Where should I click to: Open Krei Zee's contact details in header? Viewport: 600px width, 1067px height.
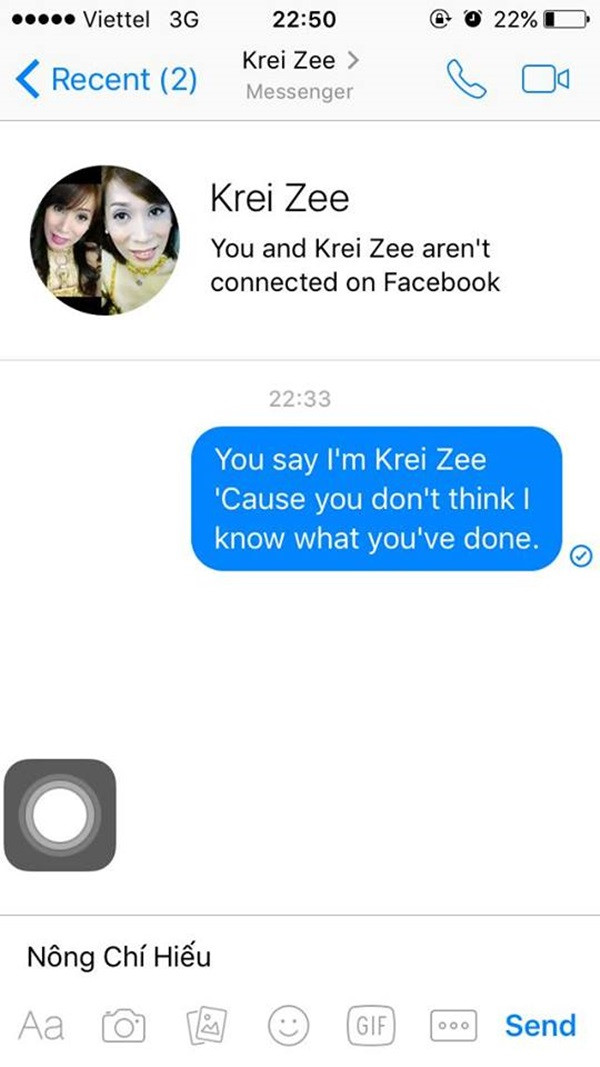click(299, 74)
